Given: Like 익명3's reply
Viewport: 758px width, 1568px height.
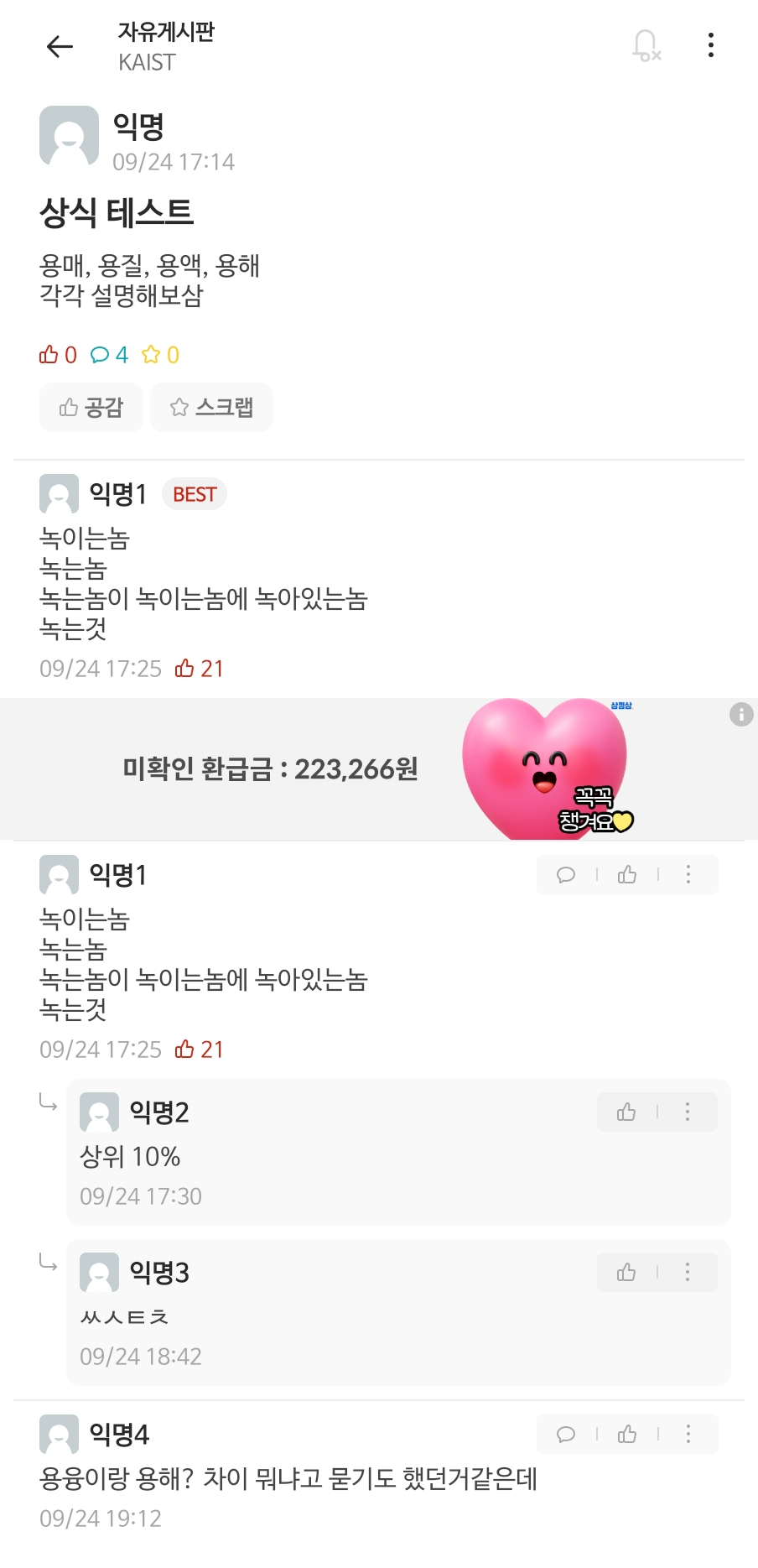Looking at the screenshot, I should point(626,1273).
